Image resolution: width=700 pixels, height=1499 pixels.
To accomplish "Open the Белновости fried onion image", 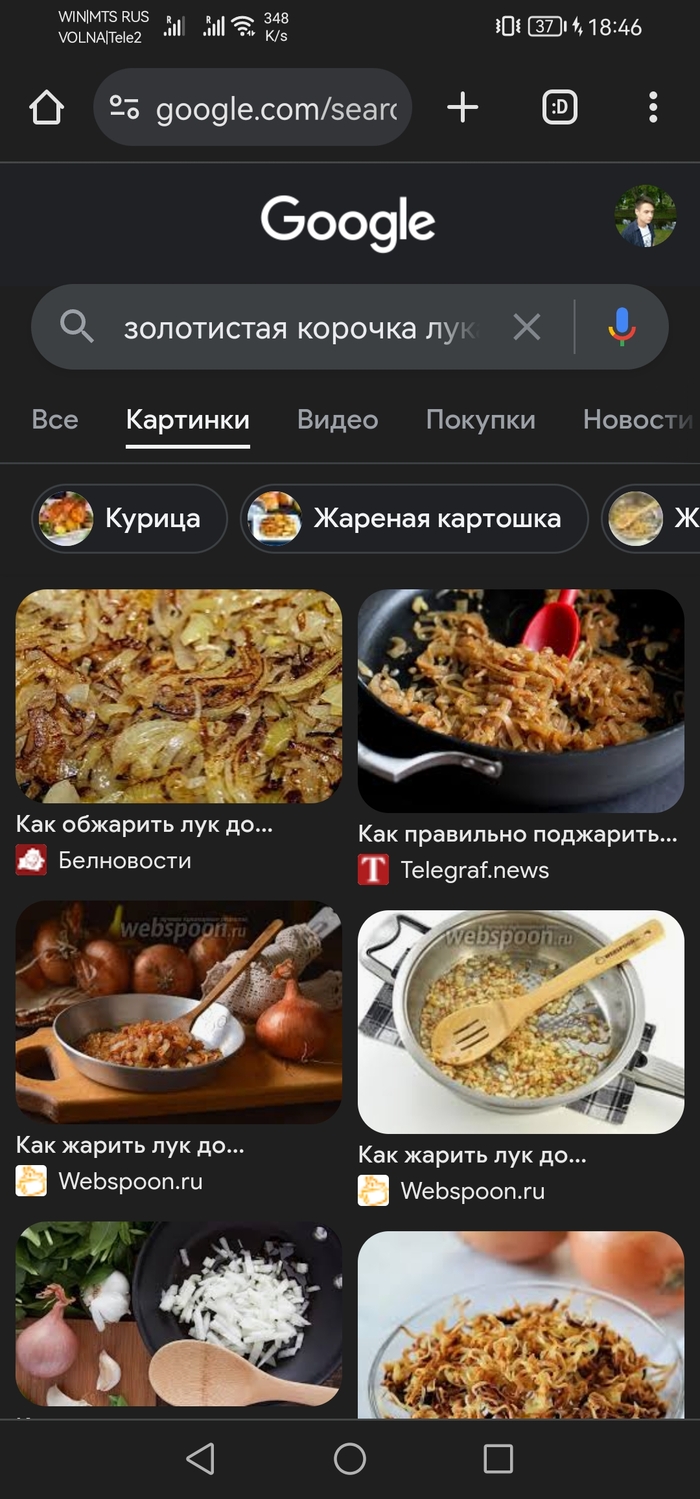I will [178, 696].
